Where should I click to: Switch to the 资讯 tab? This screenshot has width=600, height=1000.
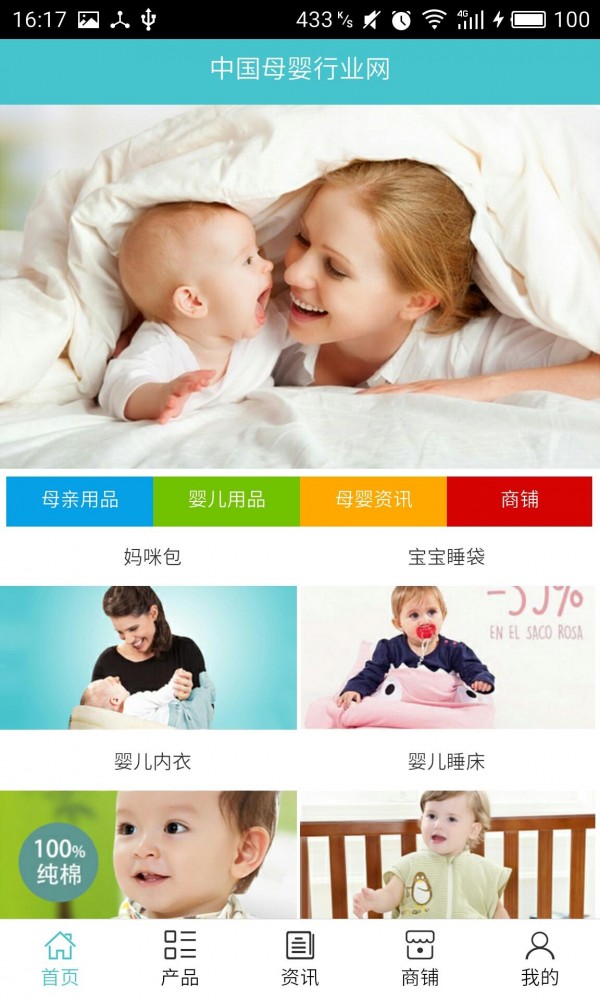click(x=300, y=958)
